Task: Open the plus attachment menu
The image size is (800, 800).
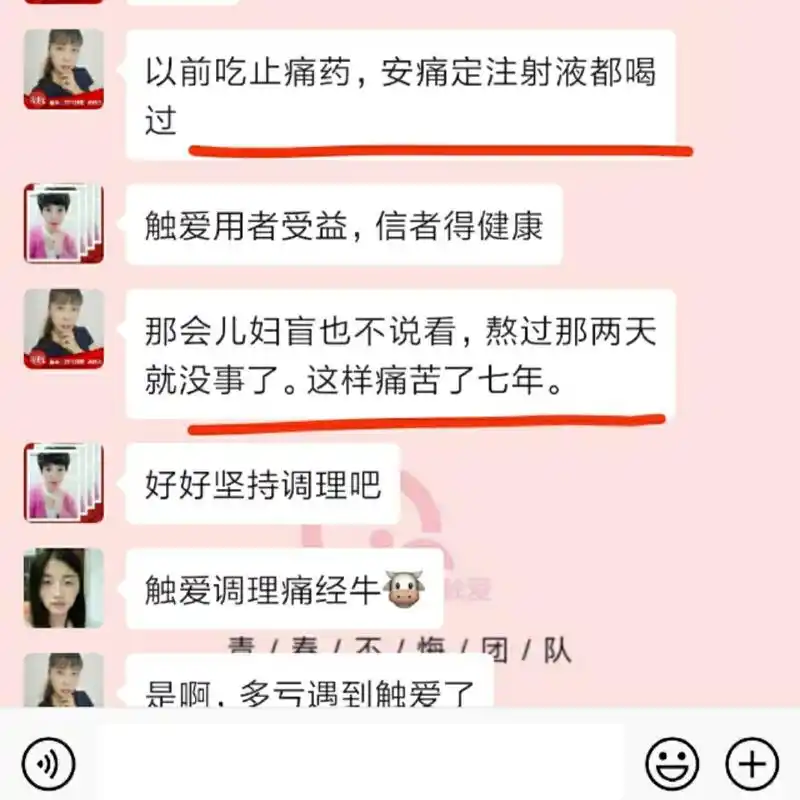Action: point(751,765)
